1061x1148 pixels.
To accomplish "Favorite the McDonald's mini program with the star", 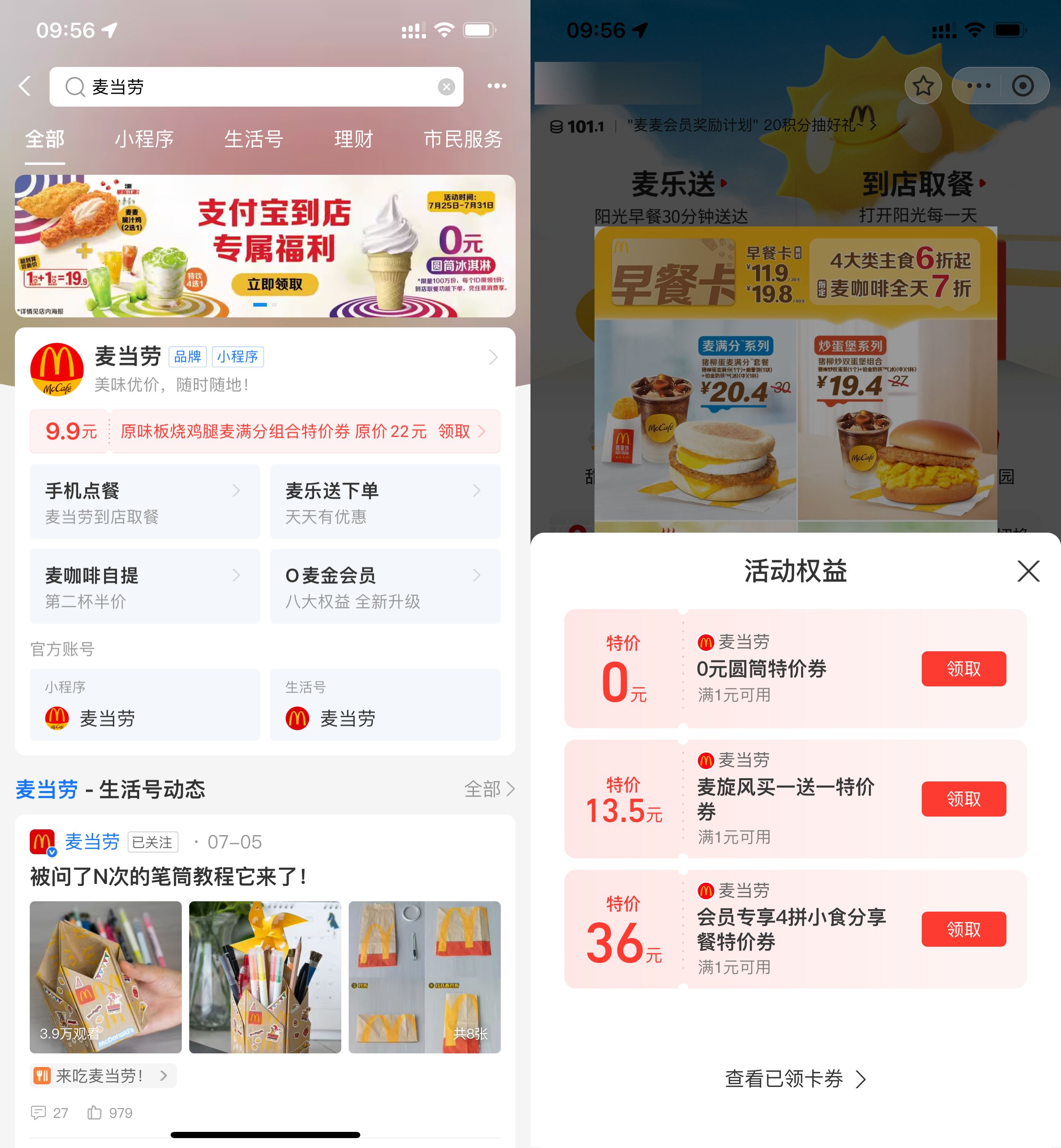I will tap(923, 86).
